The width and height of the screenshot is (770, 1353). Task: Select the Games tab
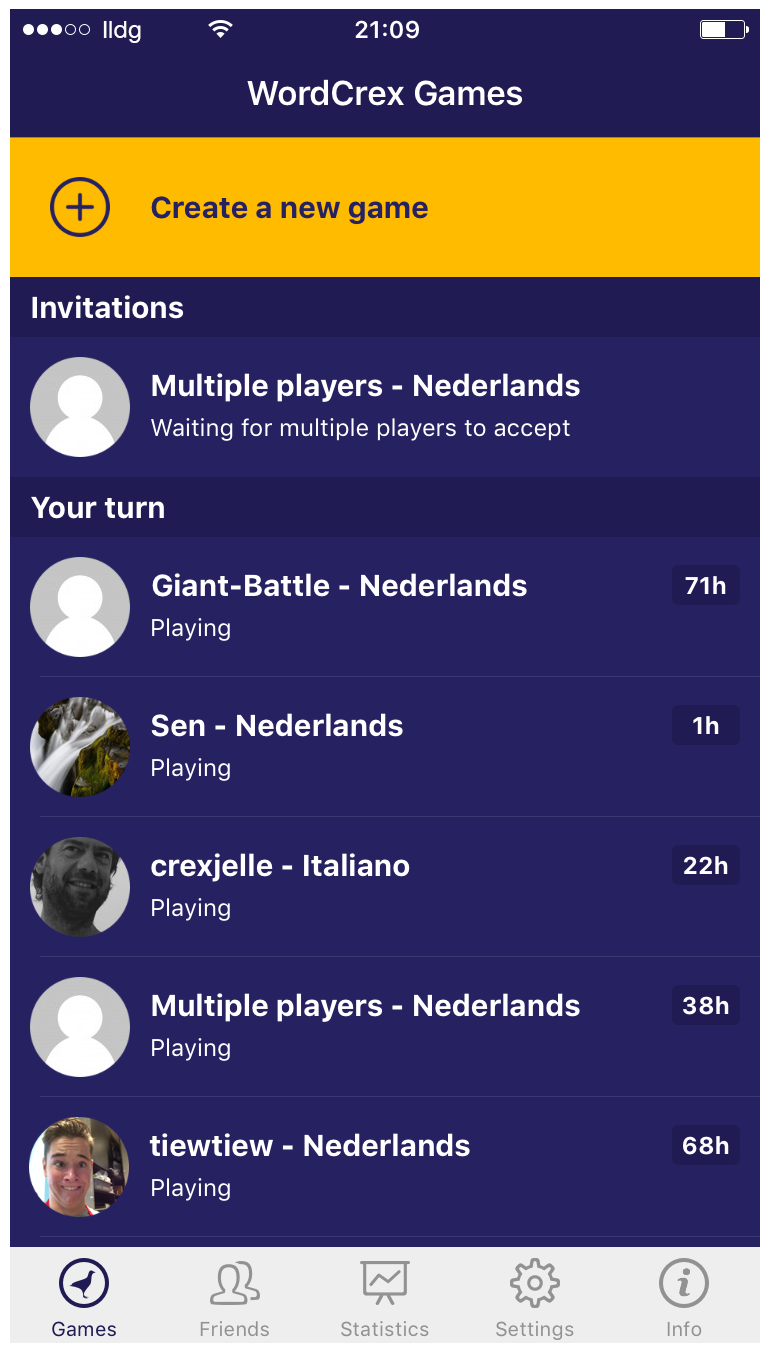point(85,1297)
